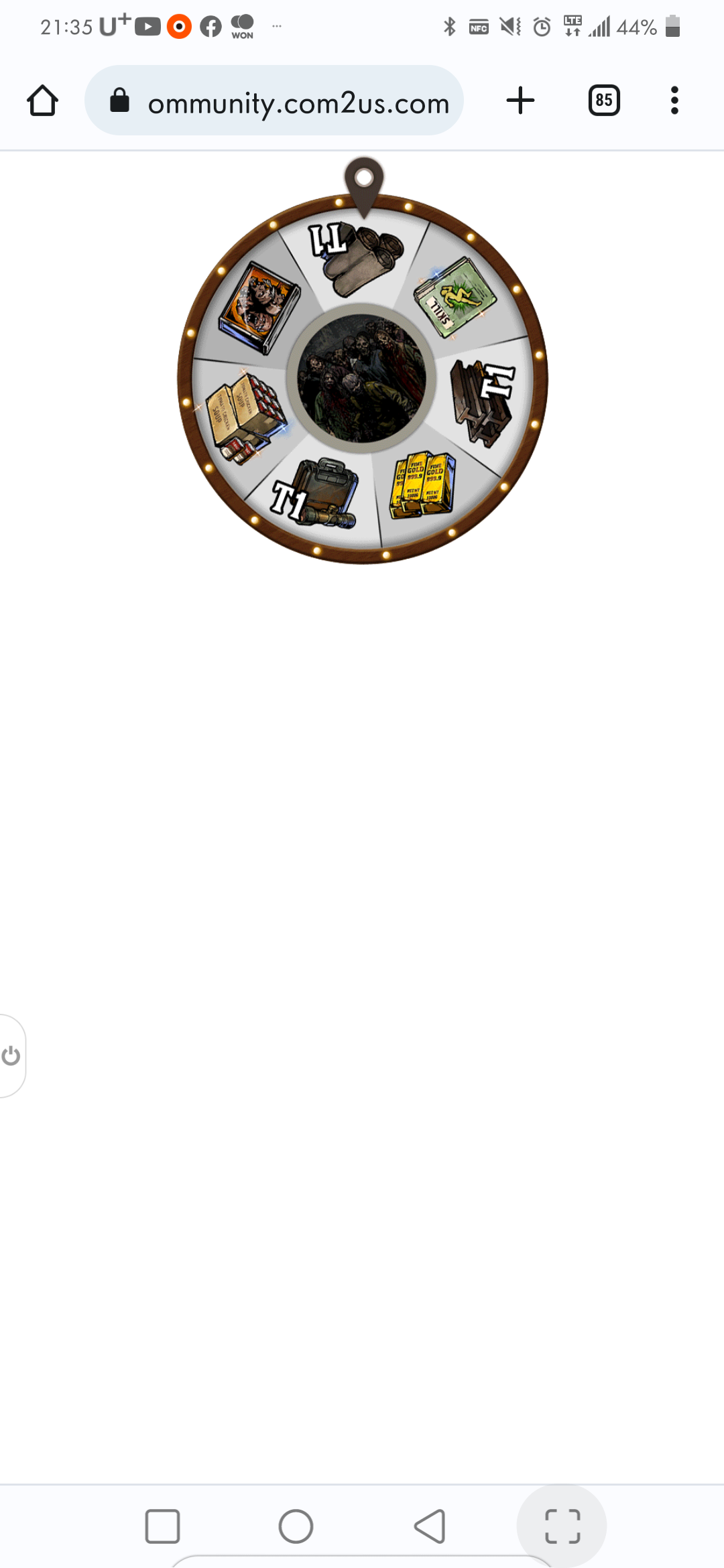This screenshot has height=1568, width=724.
Task: Open the browser overflow menu
Action: pyautogui.click(x=674, y=101)
